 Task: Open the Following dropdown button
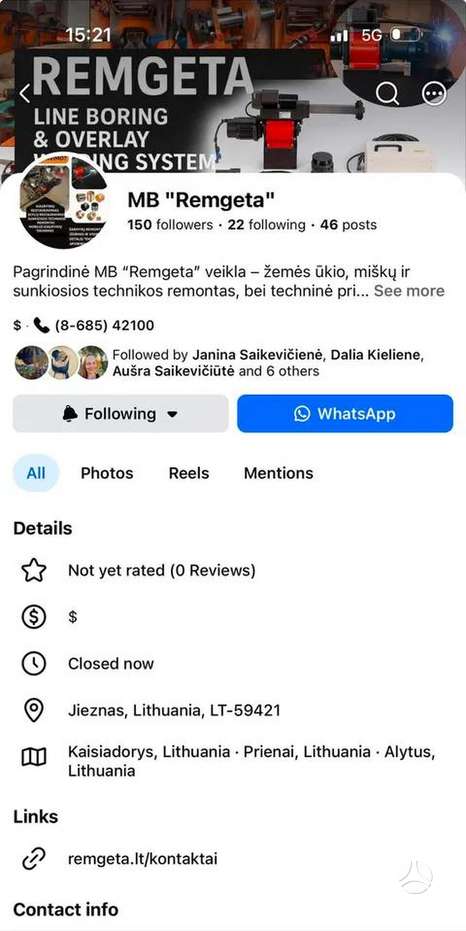pyautogui.click(x=121, y=414)
